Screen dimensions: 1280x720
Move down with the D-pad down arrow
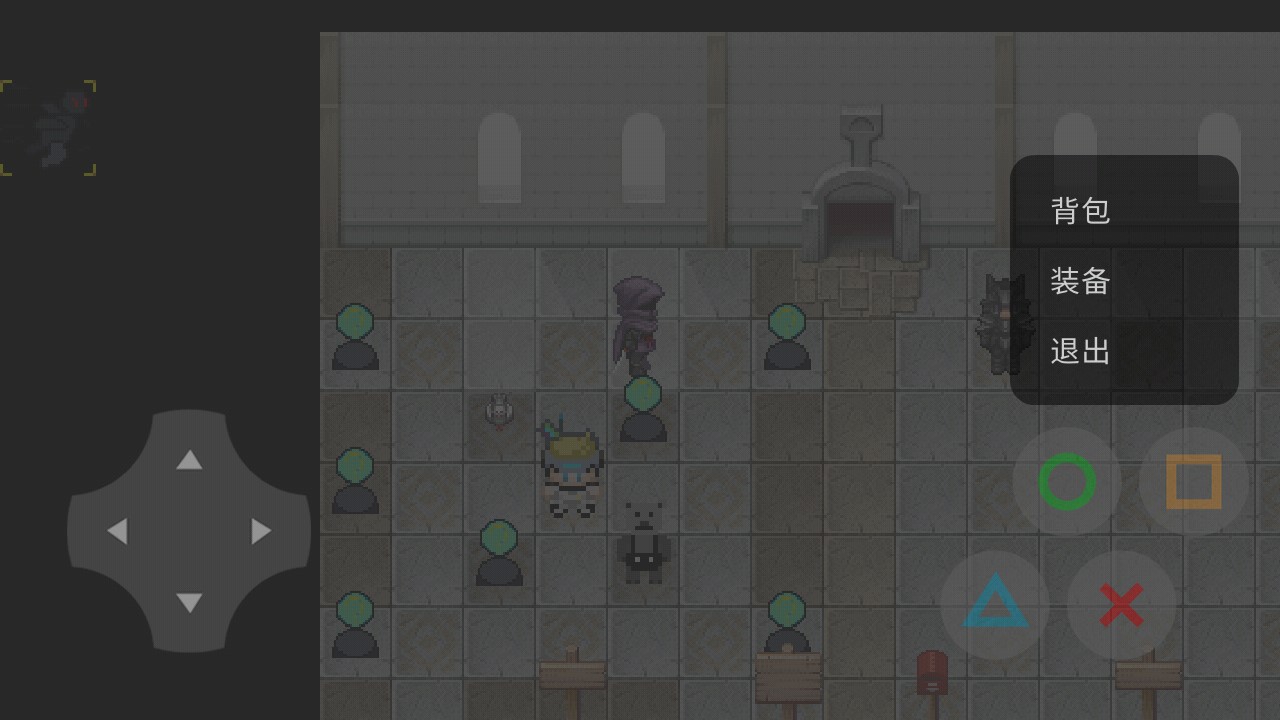(x=189, y=603)
